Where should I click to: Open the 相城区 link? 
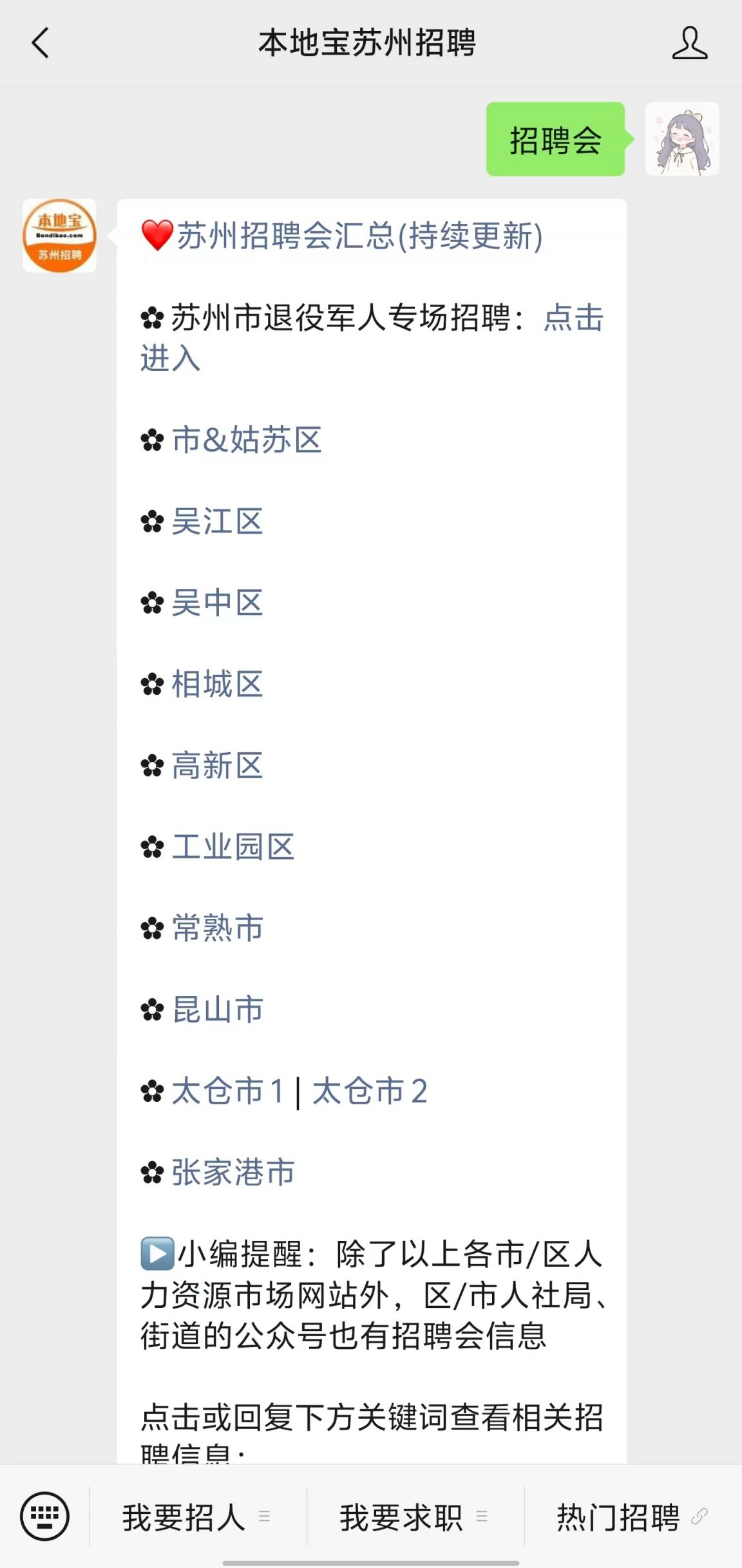click(217, 684)
